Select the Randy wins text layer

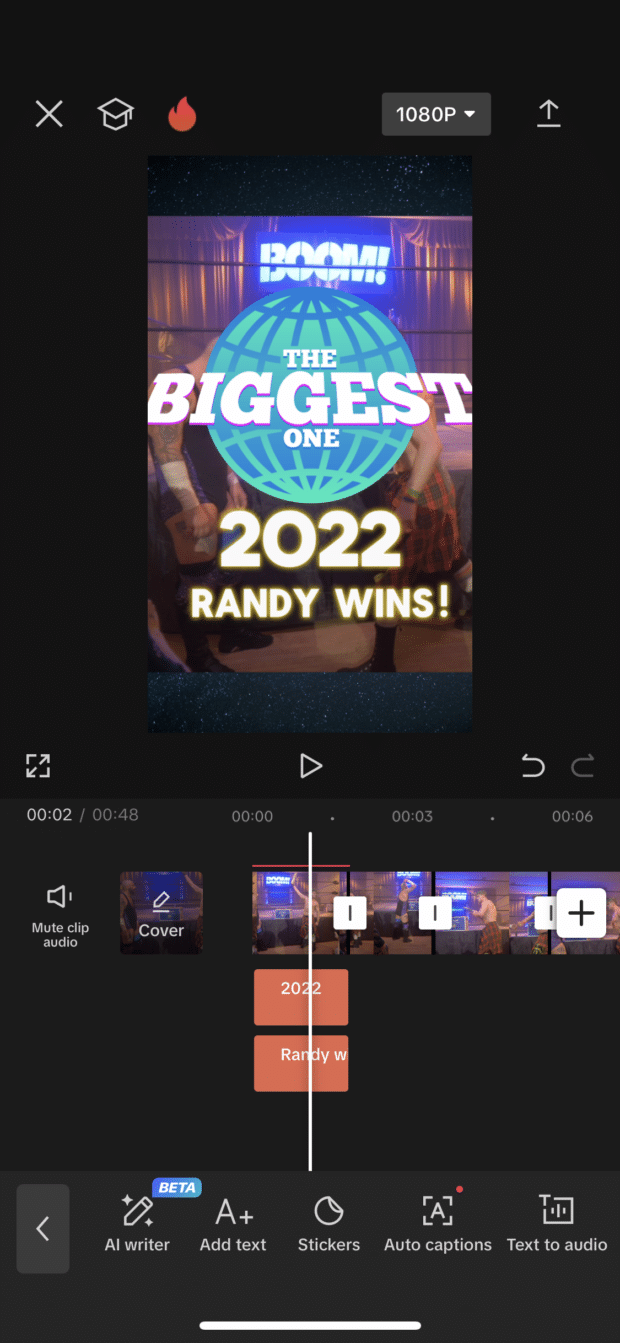click(300, 1062)
